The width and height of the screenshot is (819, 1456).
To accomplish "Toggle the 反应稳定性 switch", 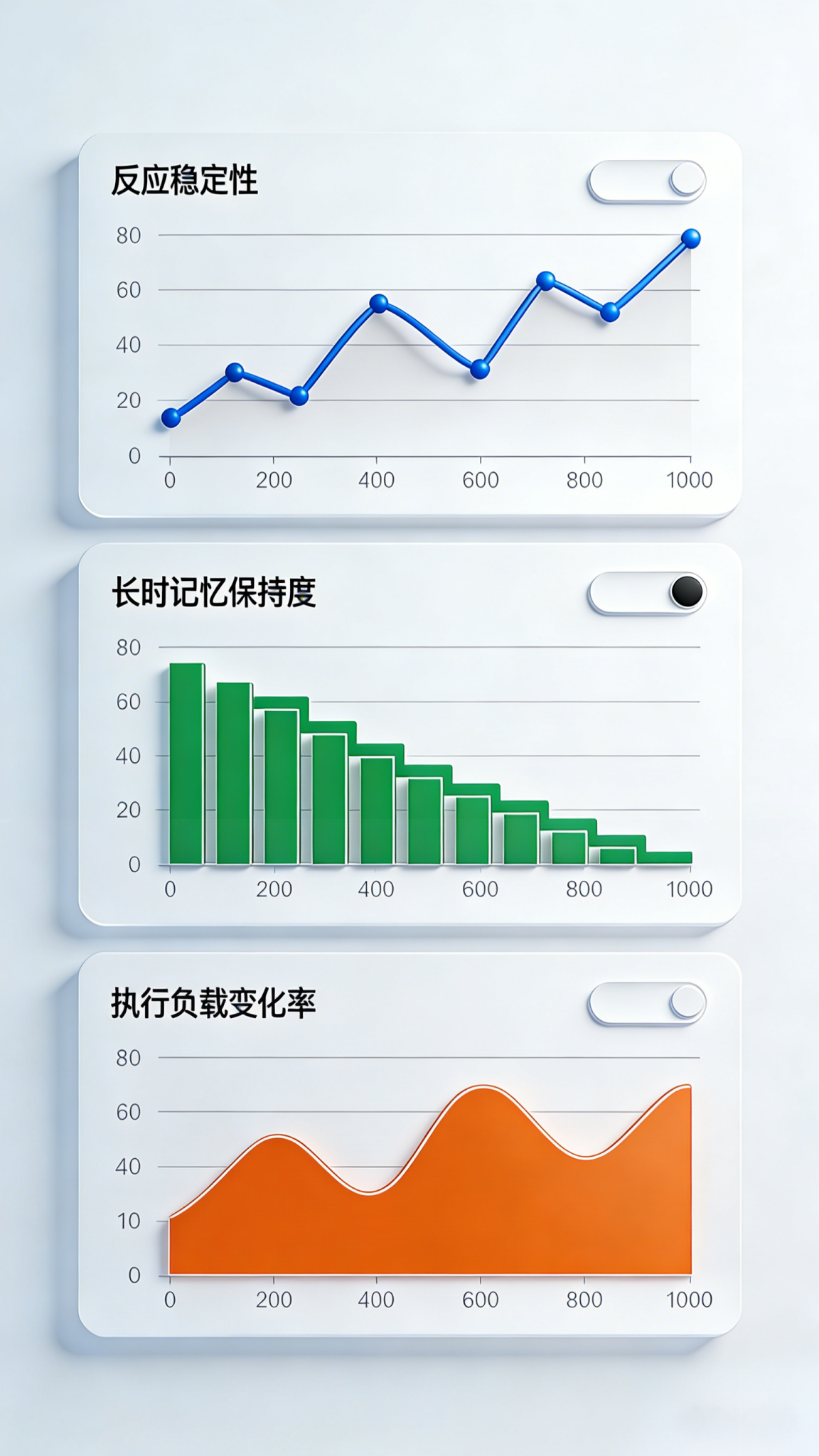I will 646,181.
